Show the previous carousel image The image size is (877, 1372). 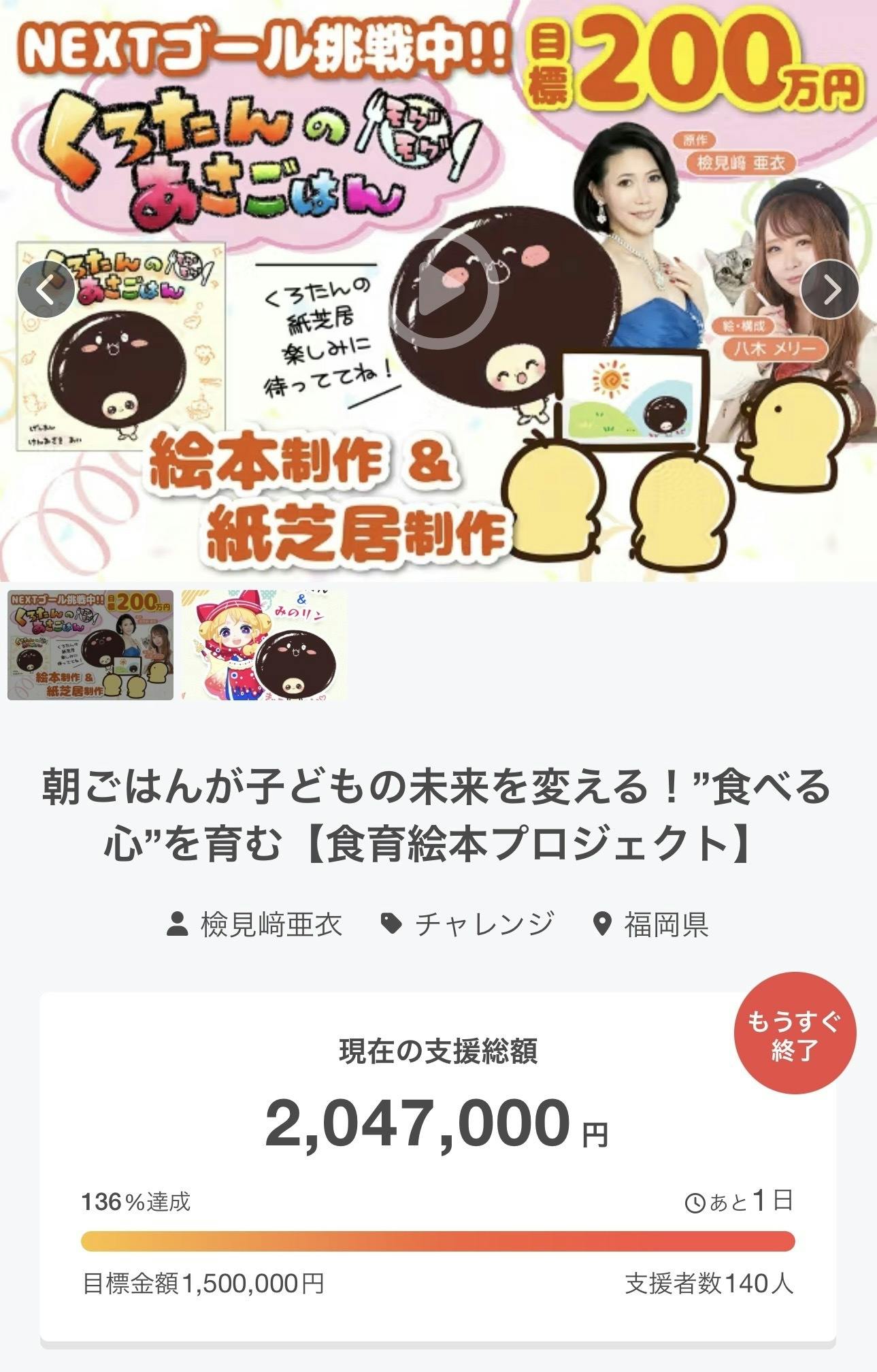(46, 289)
